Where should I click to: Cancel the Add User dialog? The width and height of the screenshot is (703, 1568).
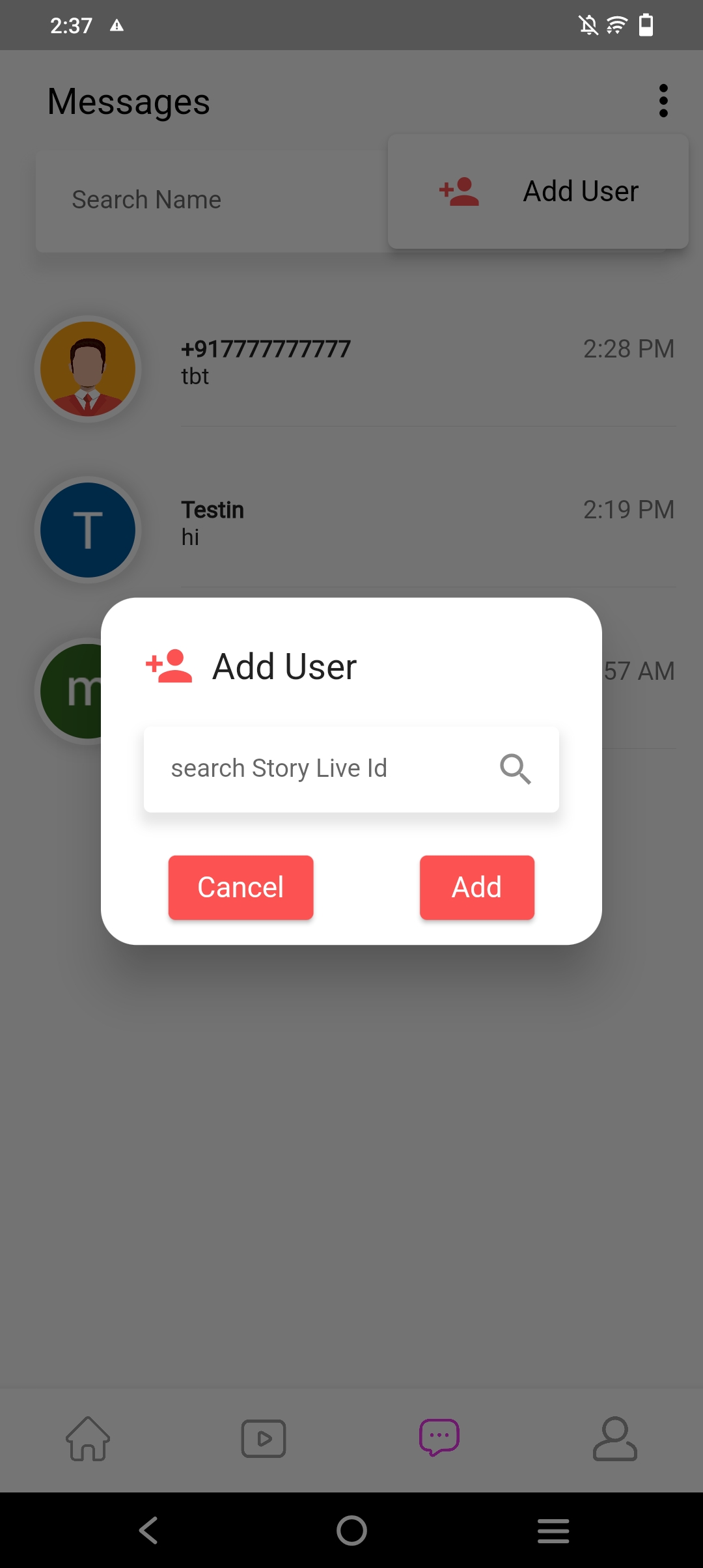241,887
